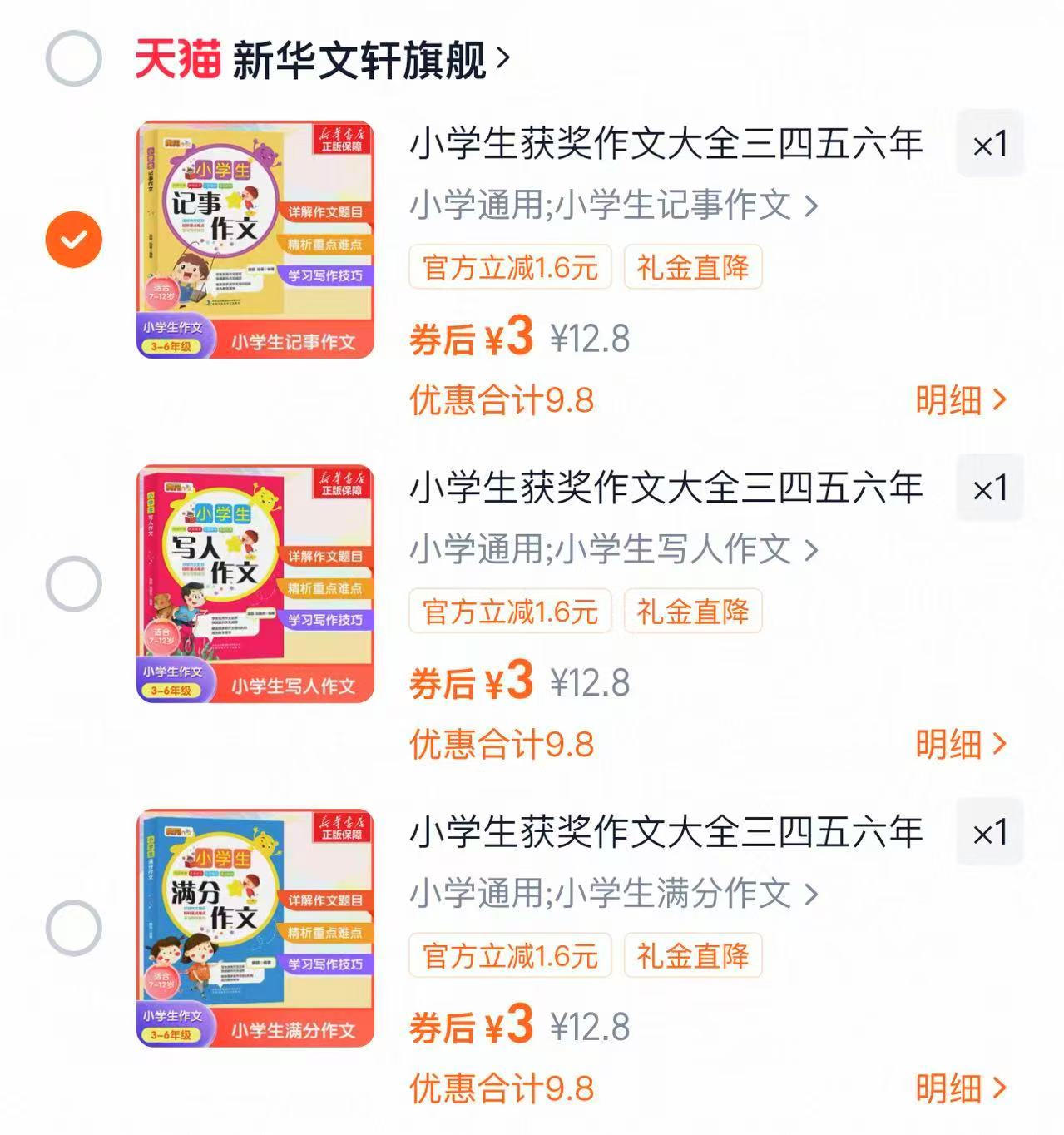The width and height of the screenshot is (1064, 1135).
Task: Click the 官方立减1.6元 coupon tag on first item
Action: point(510,268)
